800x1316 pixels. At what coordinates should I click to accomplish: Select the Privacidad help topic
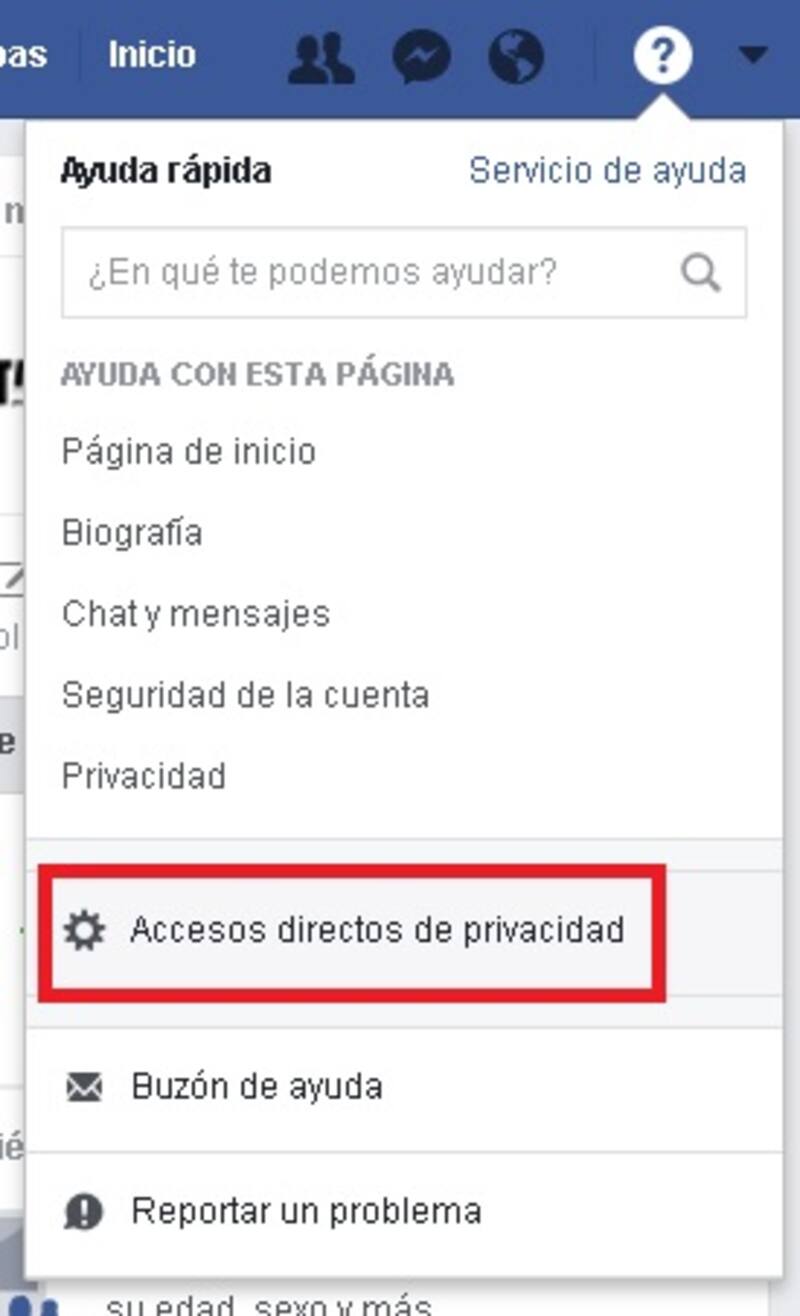pyautogui.click(x=144, y=776)
